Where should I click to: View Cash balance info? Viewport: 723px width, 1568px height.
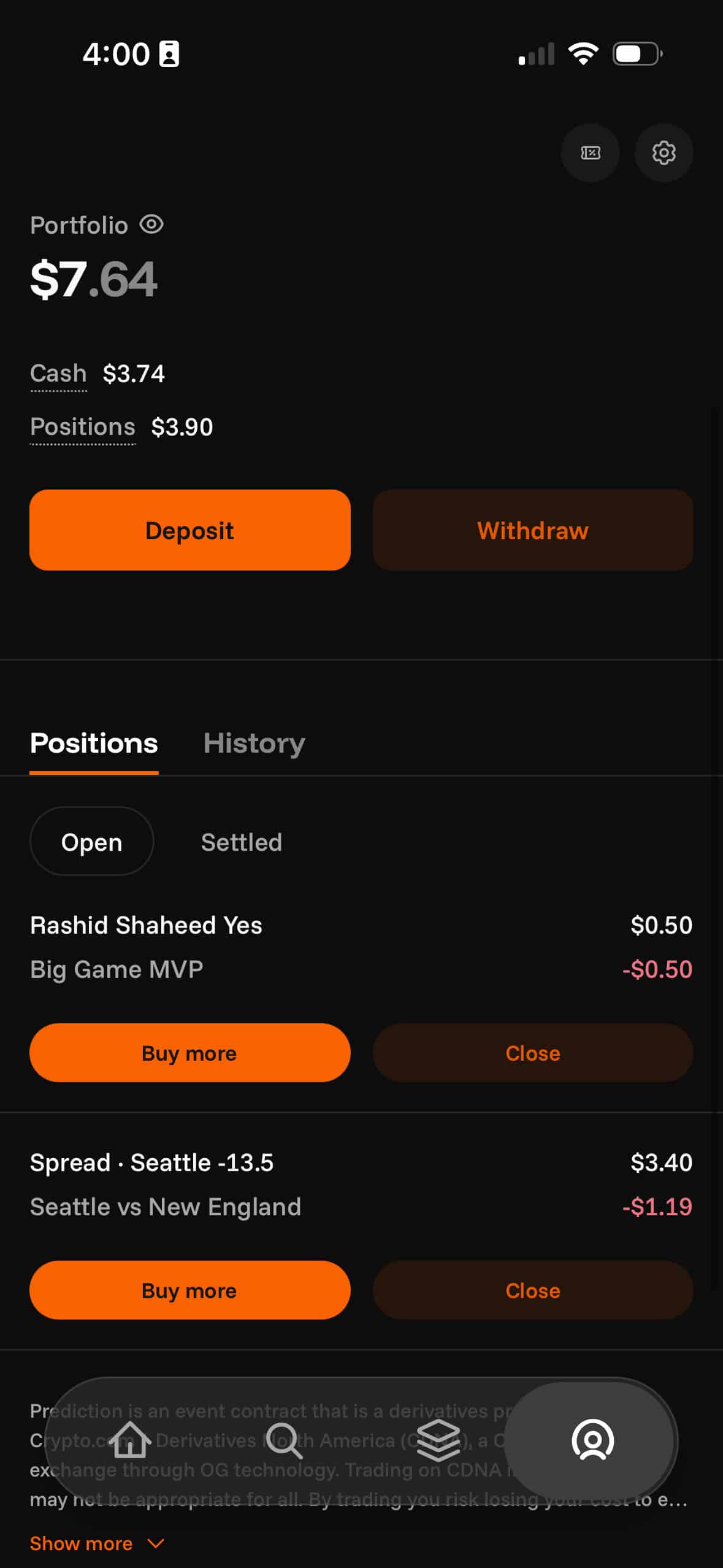(58, 373)
